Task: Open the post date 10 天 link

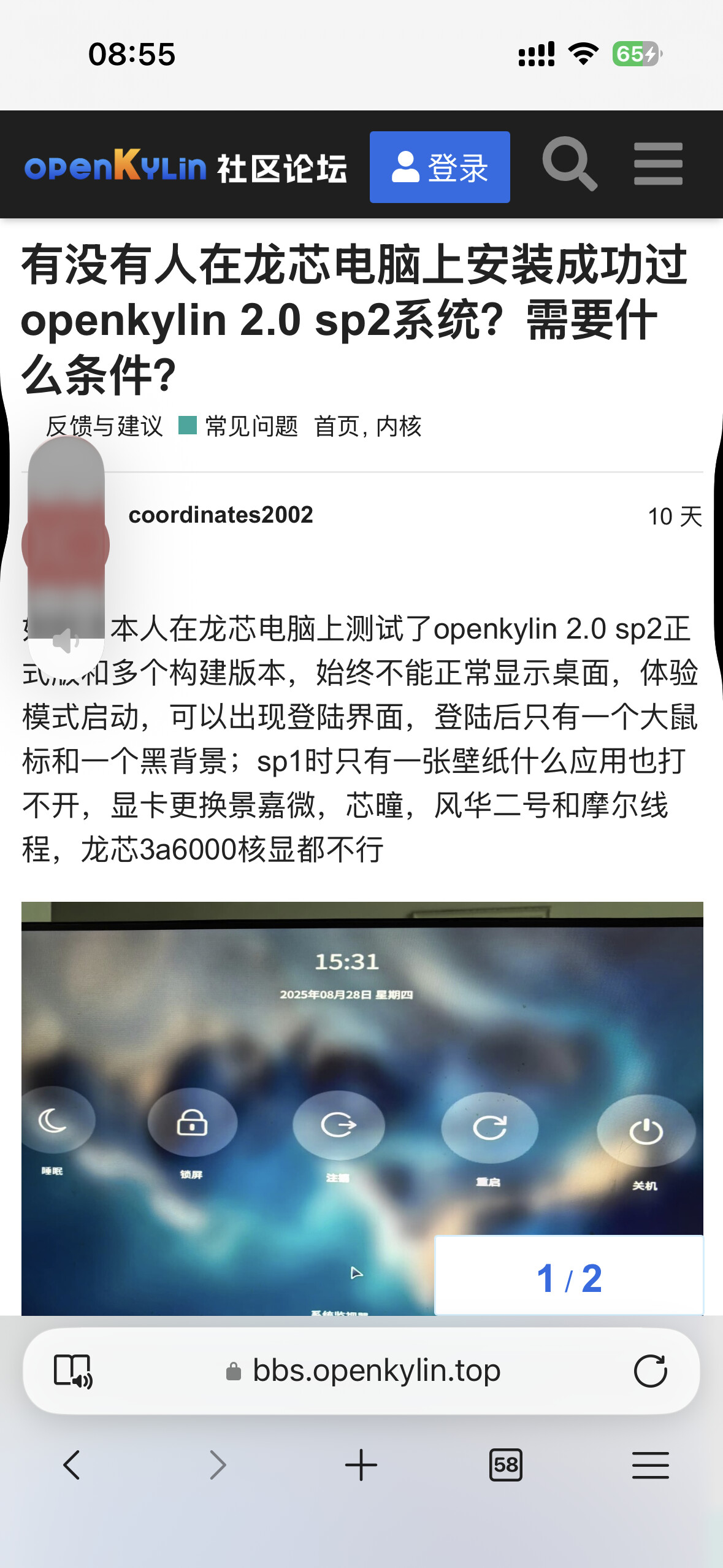Action: tap(675, 517)
